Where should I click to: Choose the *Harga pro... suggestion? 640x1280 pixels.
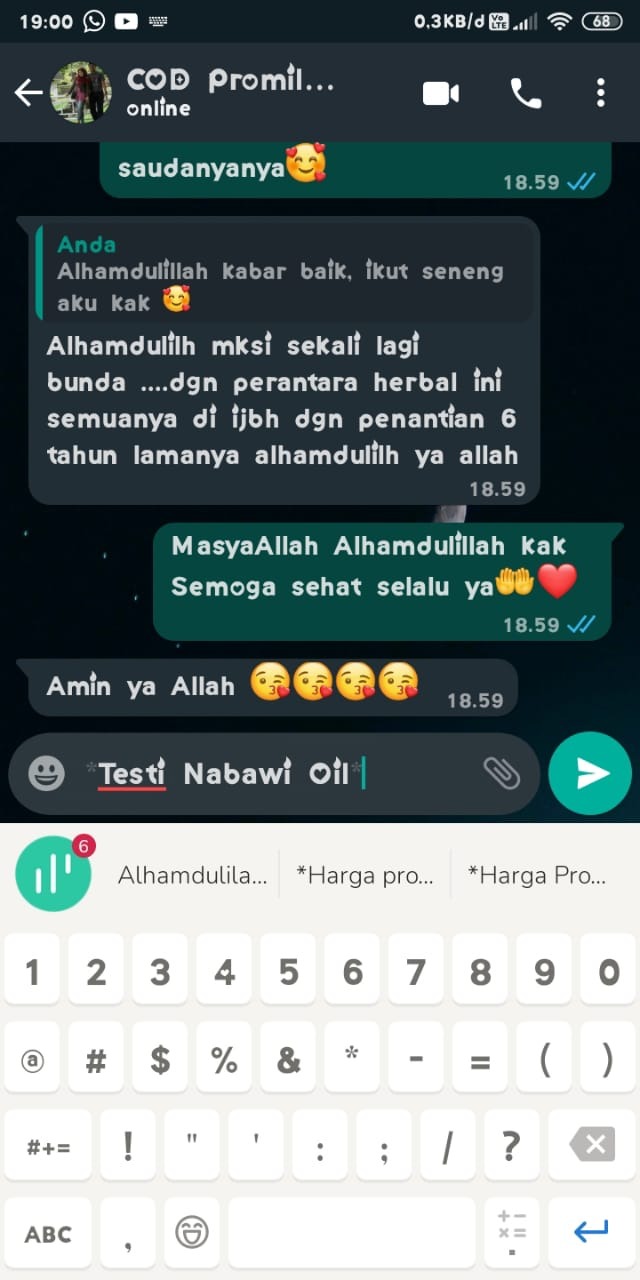point(365,876)
